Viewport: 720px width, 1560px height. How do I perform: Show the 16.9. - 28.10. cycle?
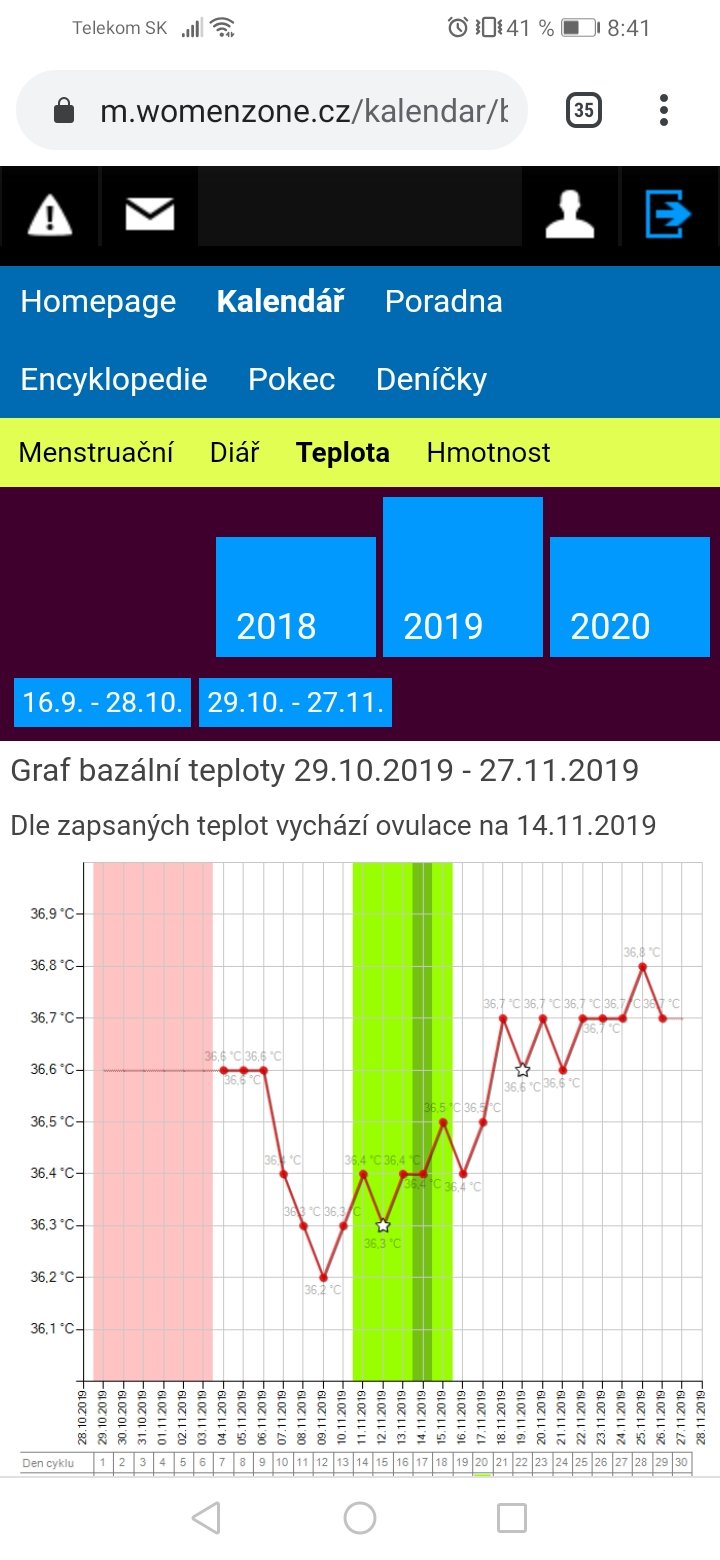coord(102,702)
